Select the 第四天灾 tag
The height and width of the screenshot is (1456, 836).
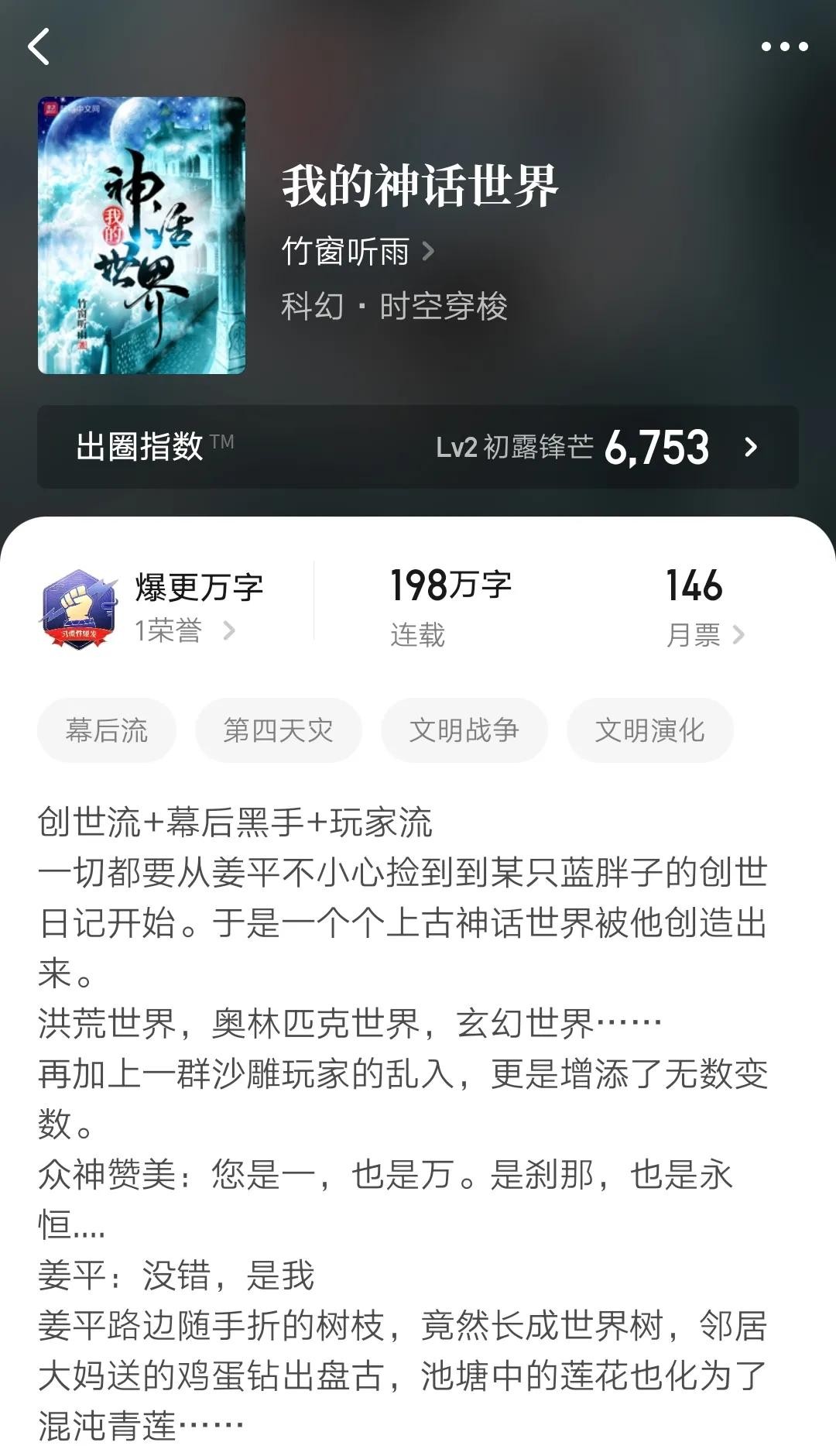click(279, 730)
